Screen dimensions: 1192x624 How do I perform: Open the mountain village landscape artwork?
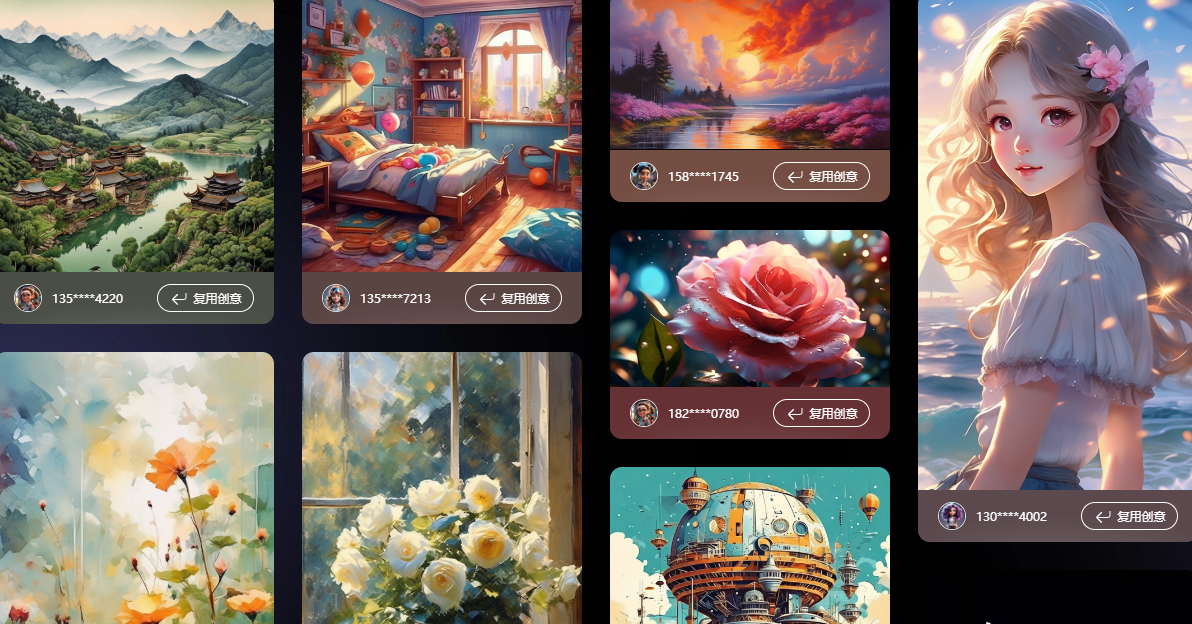point(136,135)
